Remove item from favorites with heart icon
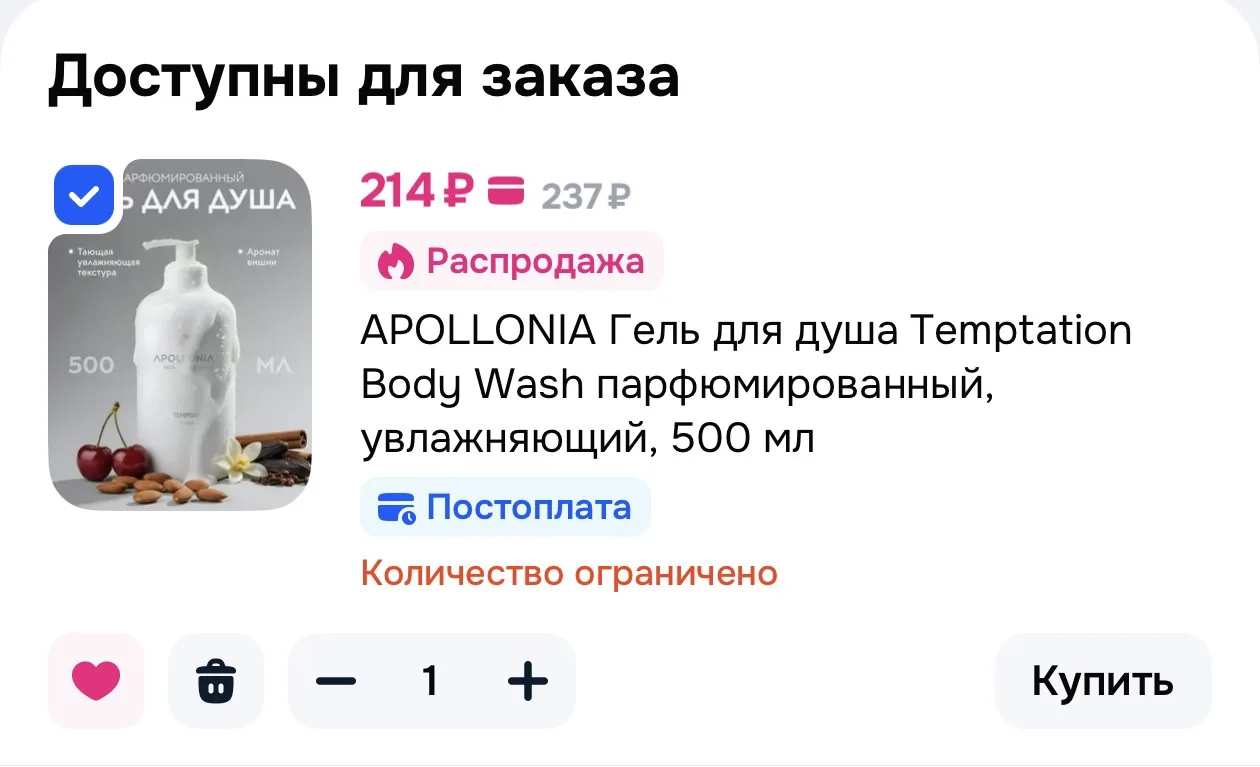This screenshot has height=767, width=1260. click(x=96, y=681)
